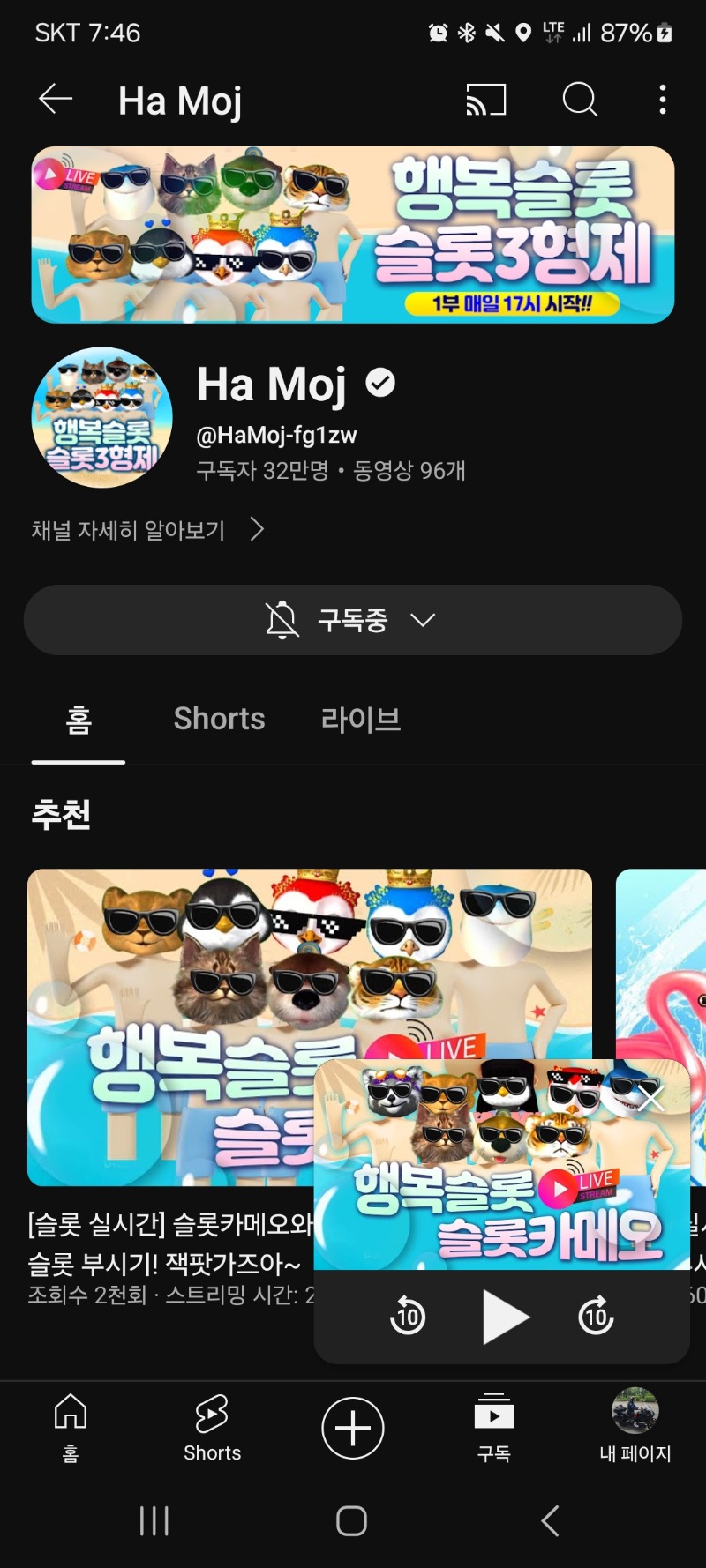
Task: Open the channel options overflow menu
Action: pyautogui.click(x=662, y=100)
